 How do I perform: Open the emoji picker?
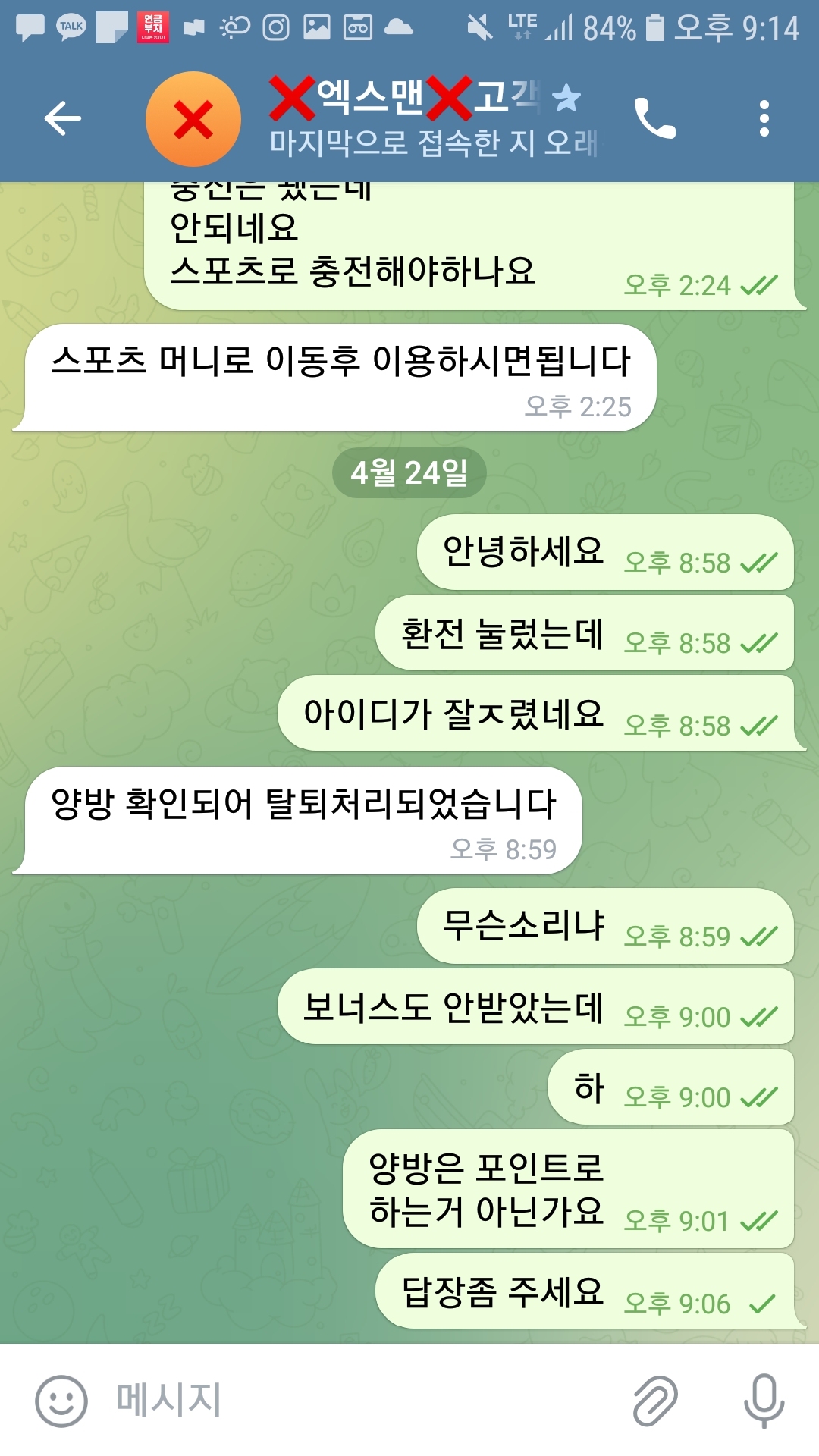tap(61, 1401)
